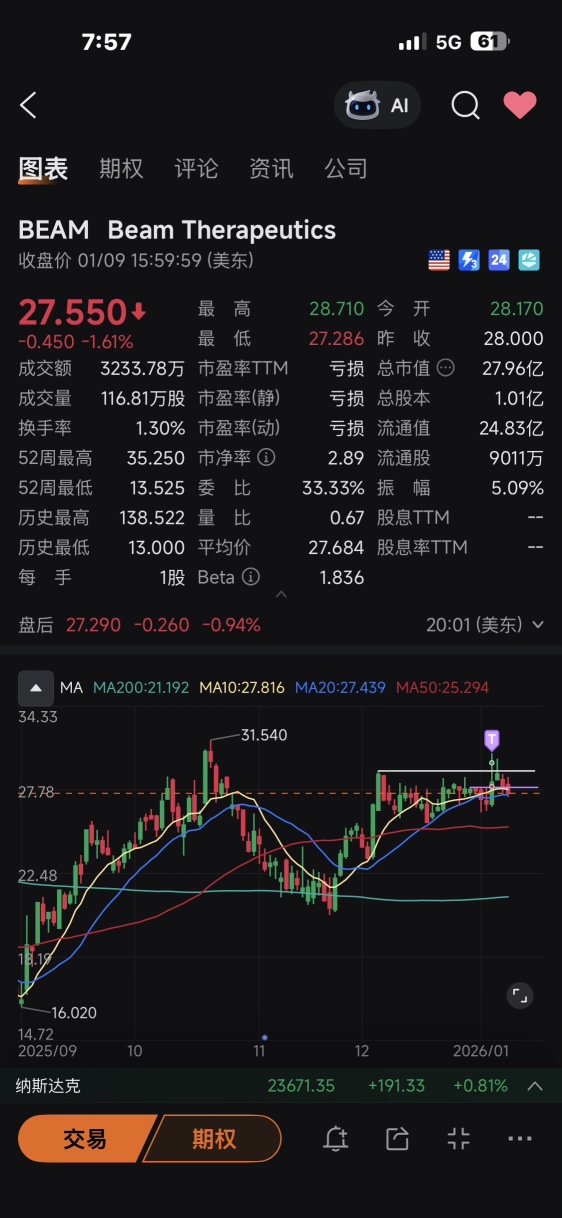Tap the 交易 trade button
Image resolution: width=562 pixels, height=1218 pixels.
pos(85,1139)
